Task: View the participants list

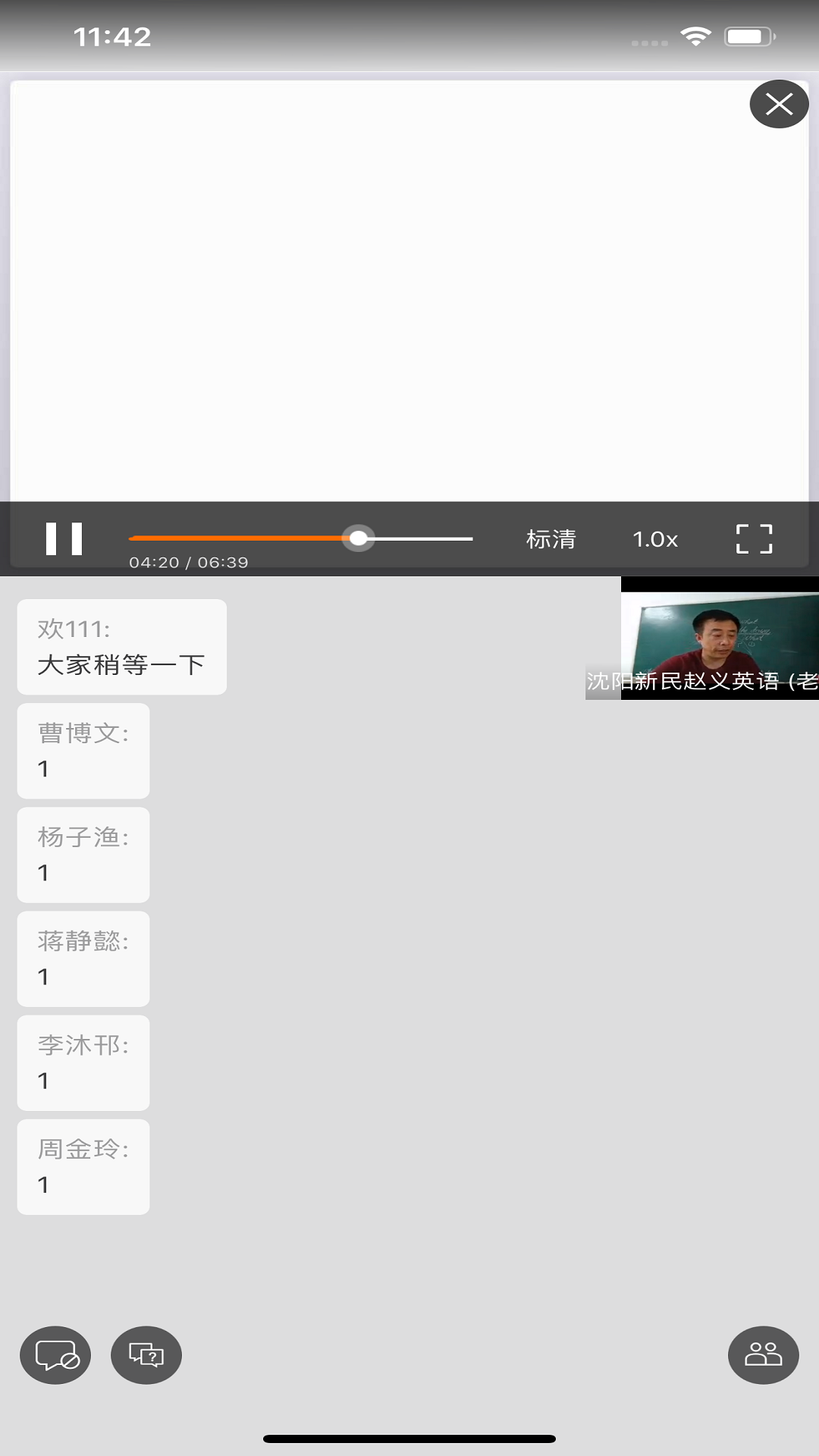Action: (763, 1355)
